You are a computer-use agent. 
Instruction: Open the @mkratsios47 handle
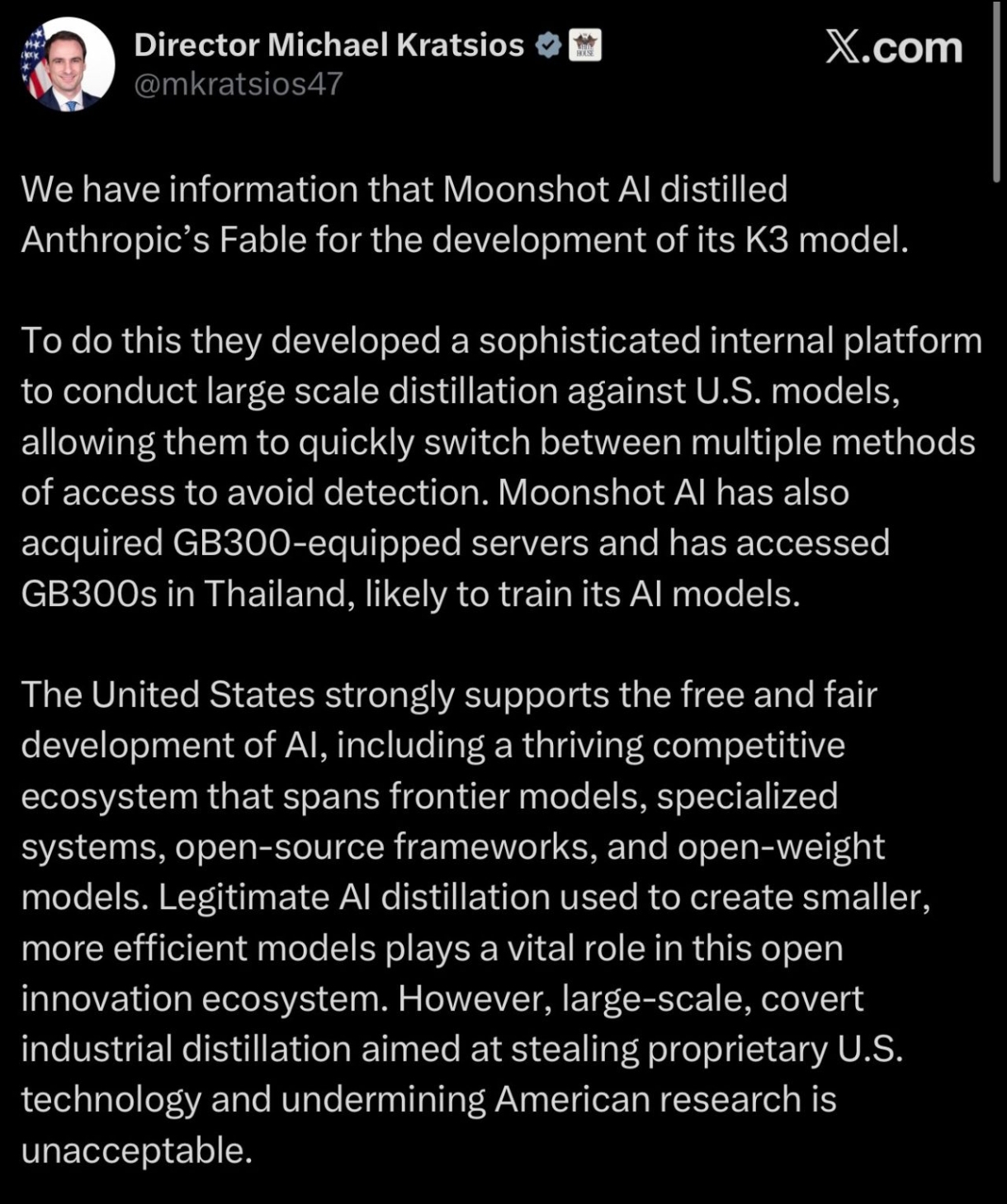(238, 84)
